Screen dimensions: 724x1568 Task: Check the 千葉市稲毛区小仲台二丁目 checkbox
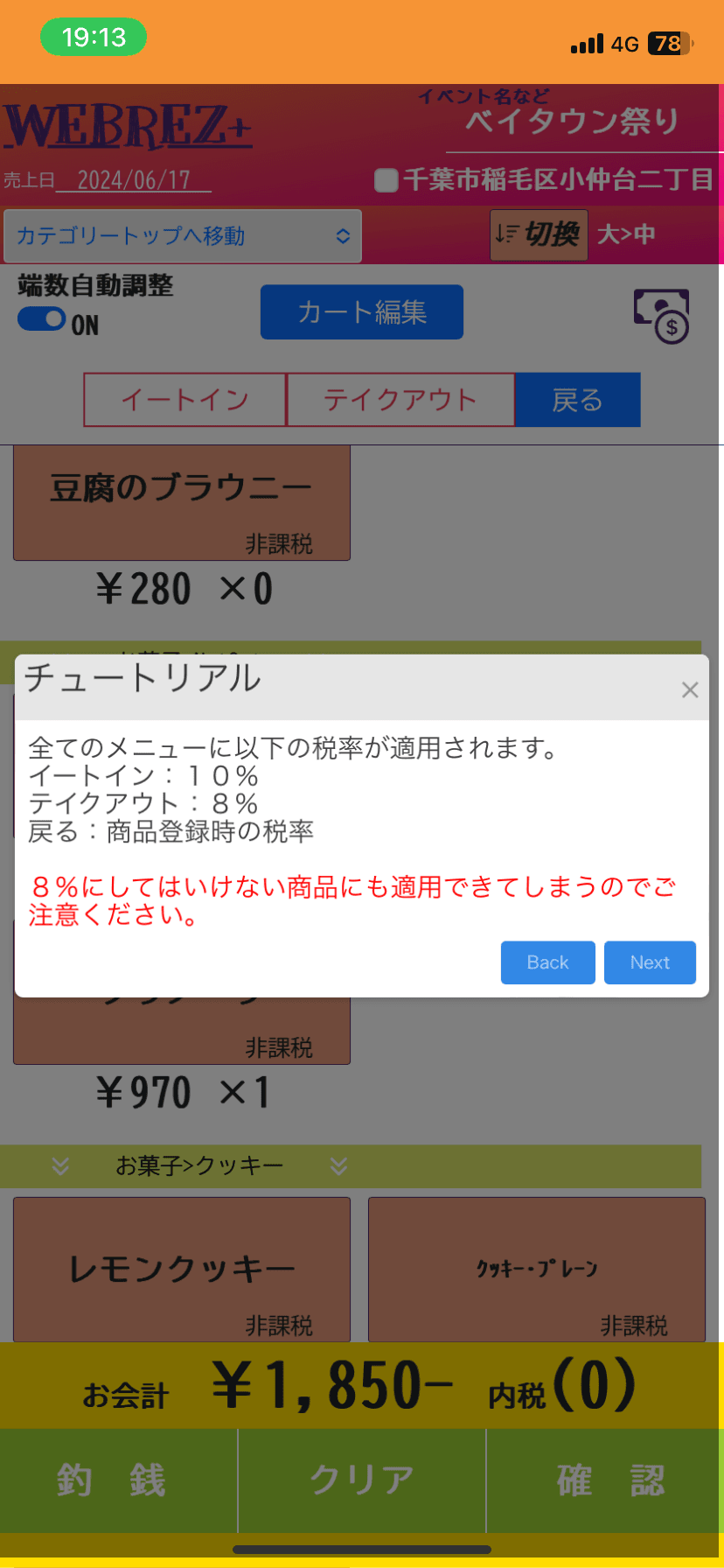click(x=386, y=180)
